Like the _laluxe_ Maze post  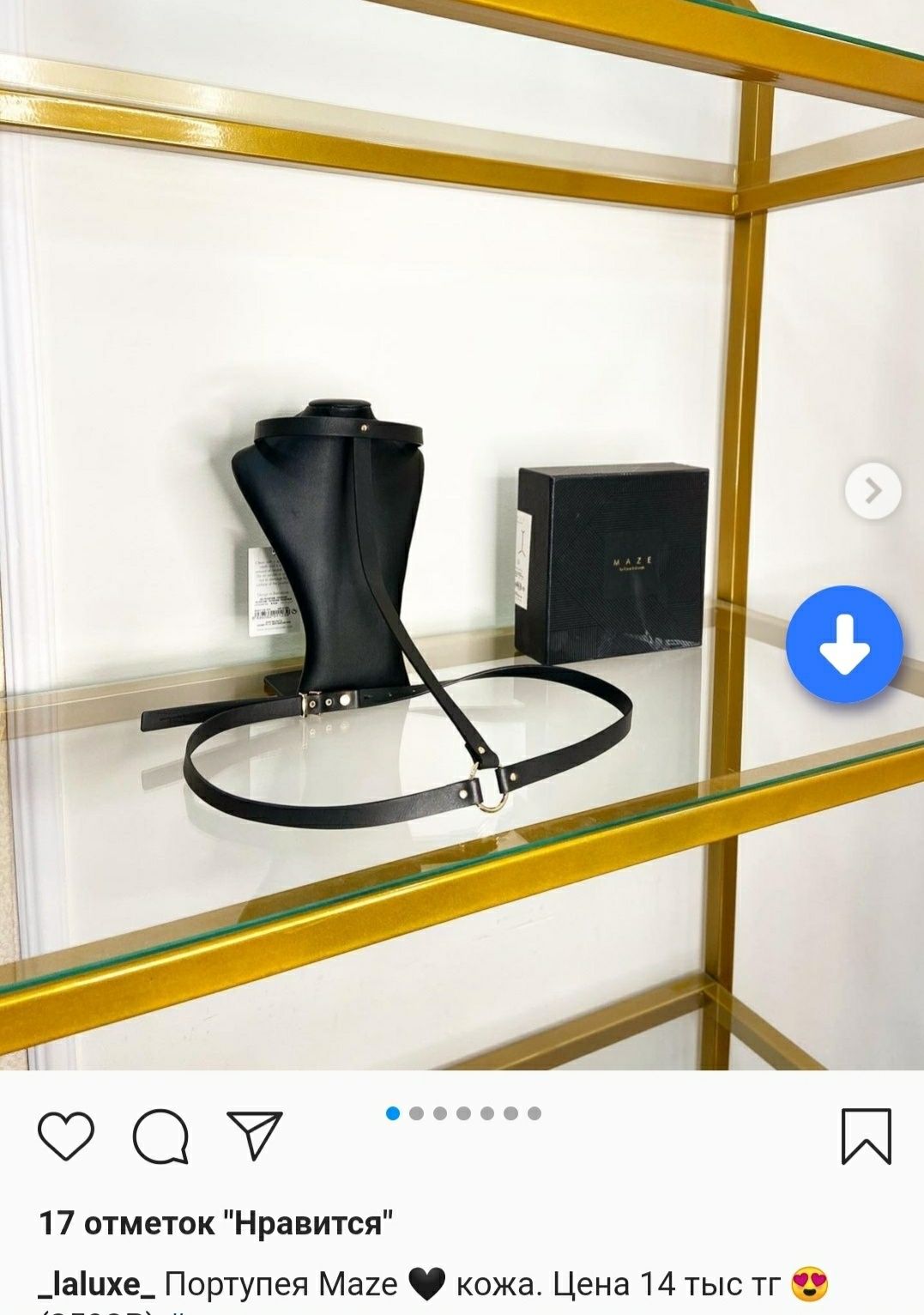66,1136
